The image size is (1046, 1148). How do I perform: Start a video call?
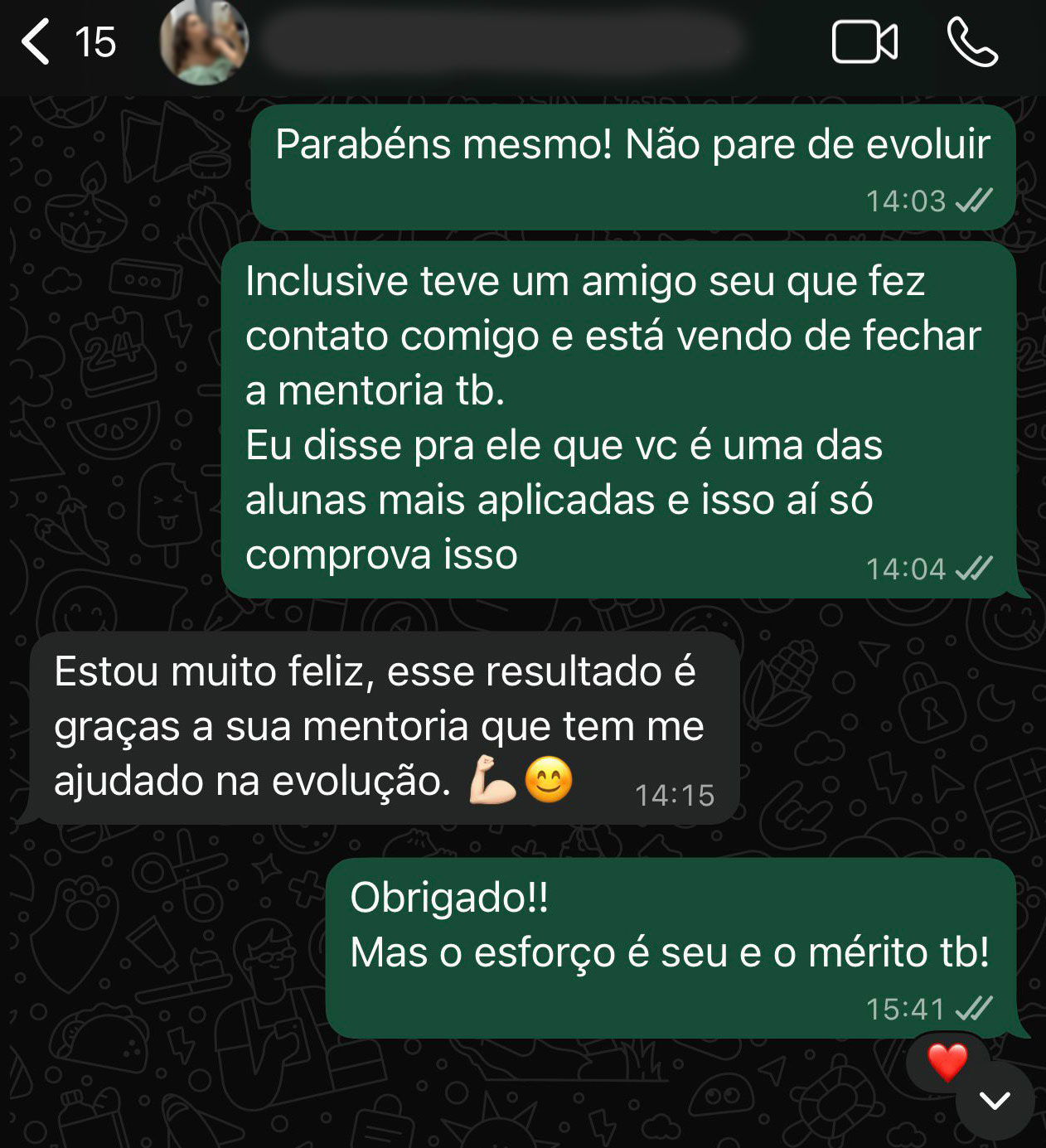tap(864, 42)
